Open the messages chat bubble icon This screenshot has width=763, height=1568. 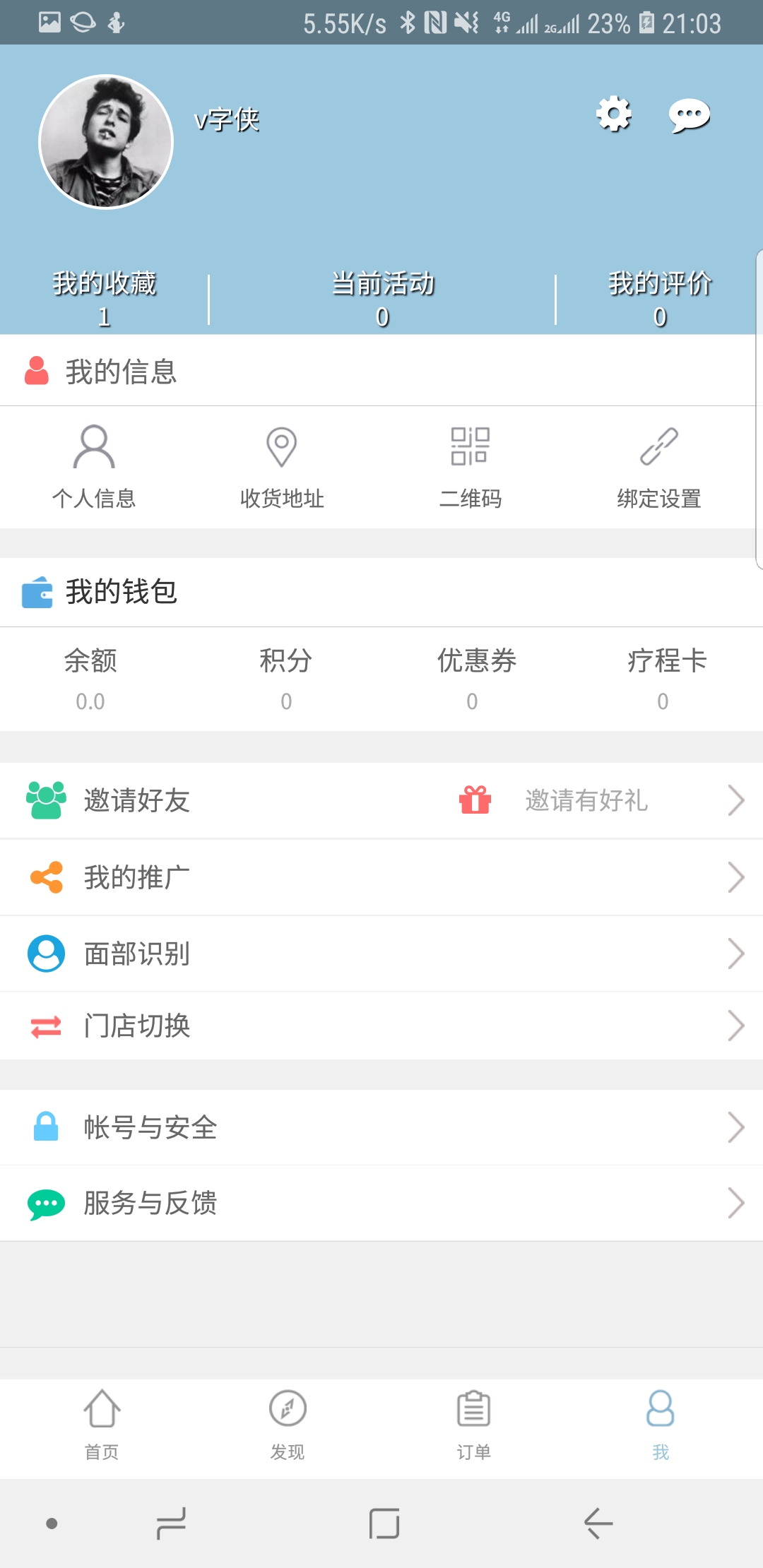click(x=690, y=116)
